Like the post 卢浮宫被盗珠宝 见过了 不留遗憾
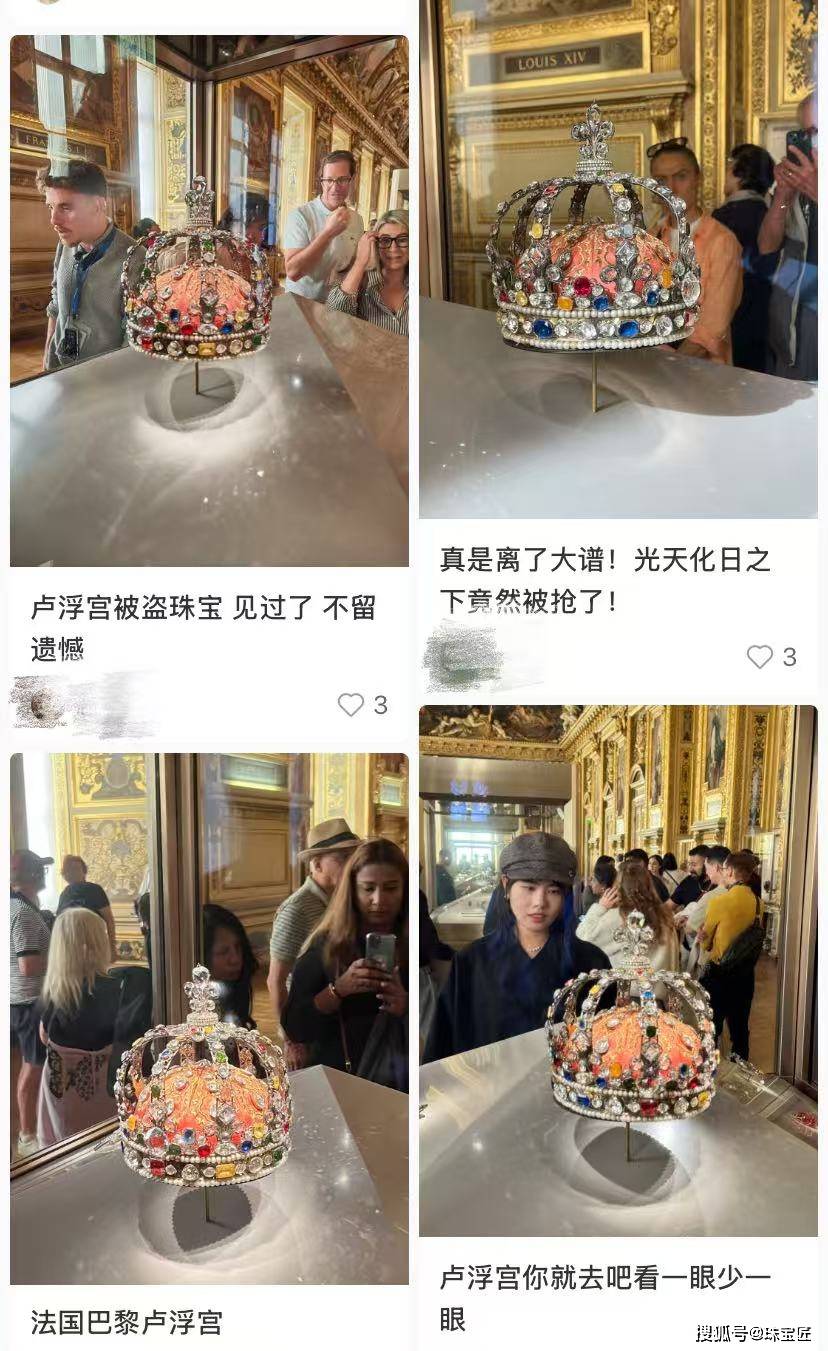The width and height of the screenshot is (828, 1351). pyautogui.click(x=351, y=705)
